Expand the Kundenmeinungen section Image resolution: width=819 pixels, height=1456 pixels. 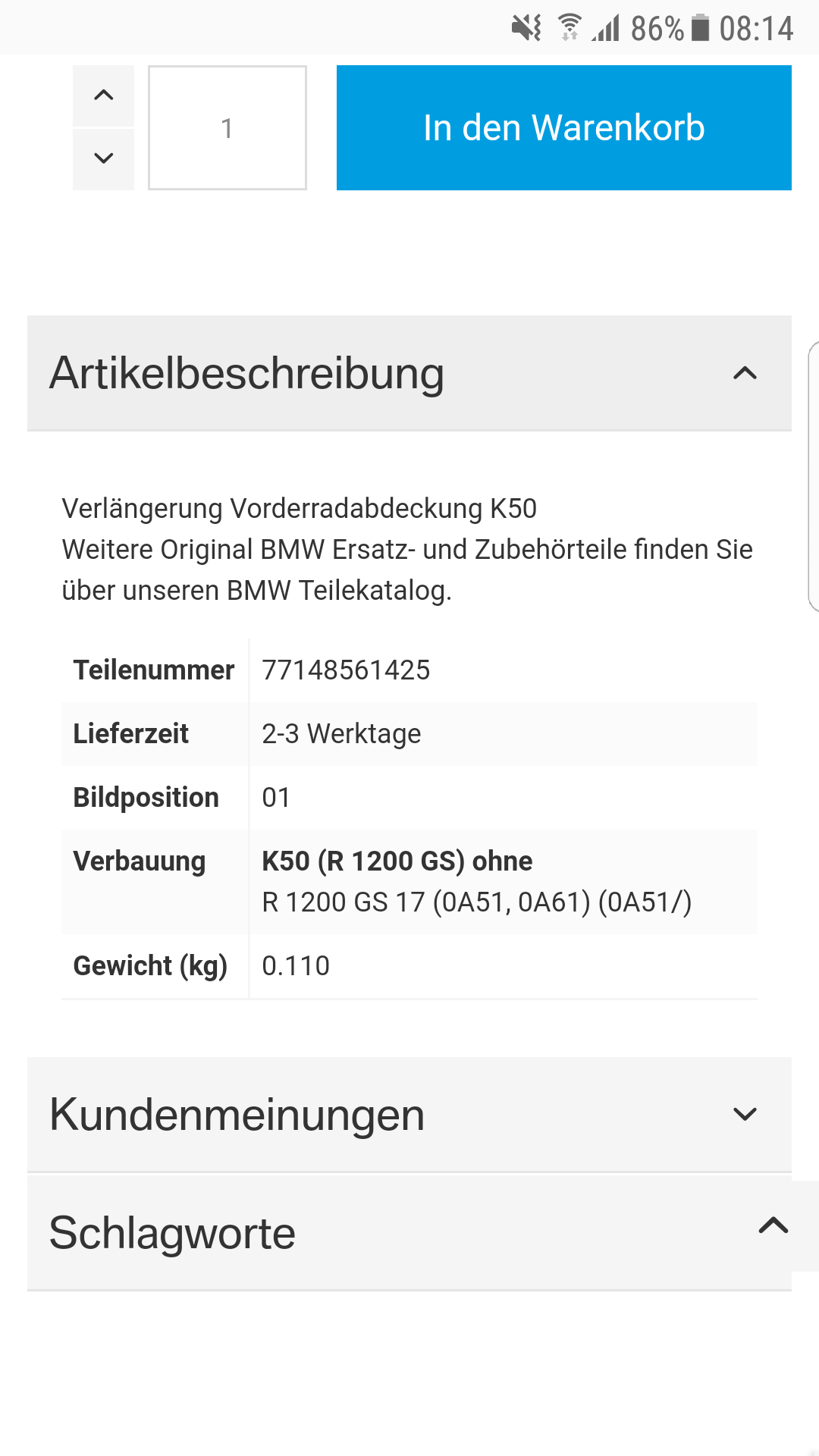[745, 1114]
